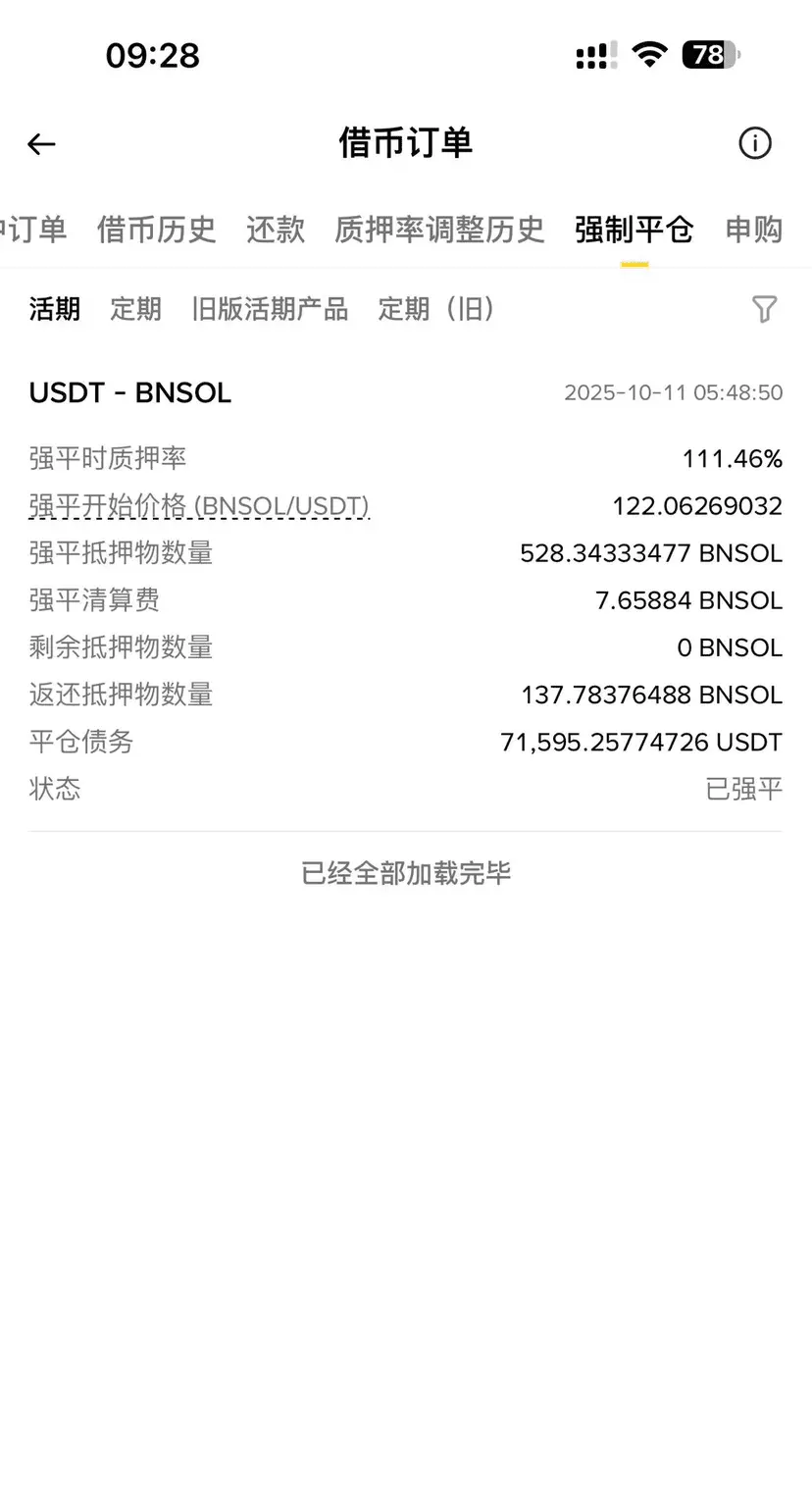Switch to the 借币历史 tab
812x1496 pixels.
pos(156,230)
